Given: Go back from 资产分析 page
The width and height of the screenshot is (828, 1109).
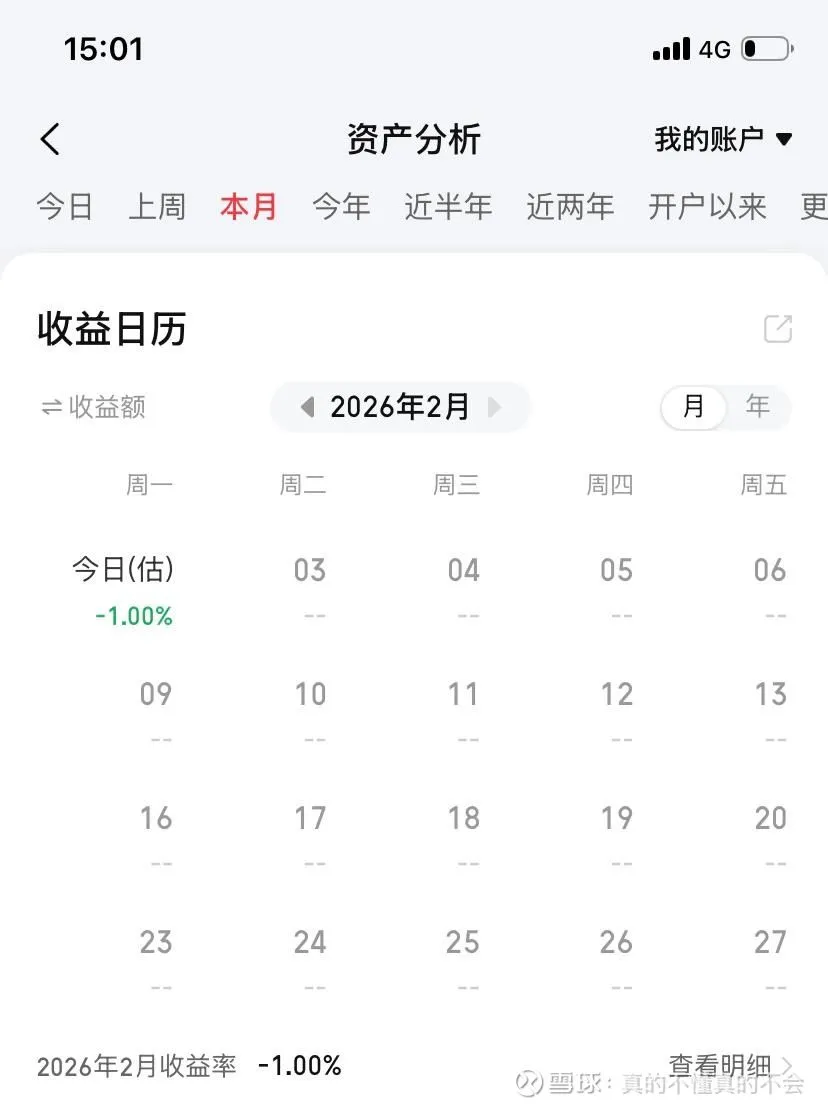Looking at the screenshot, I should pyautogui.click(x=51, y=139).
